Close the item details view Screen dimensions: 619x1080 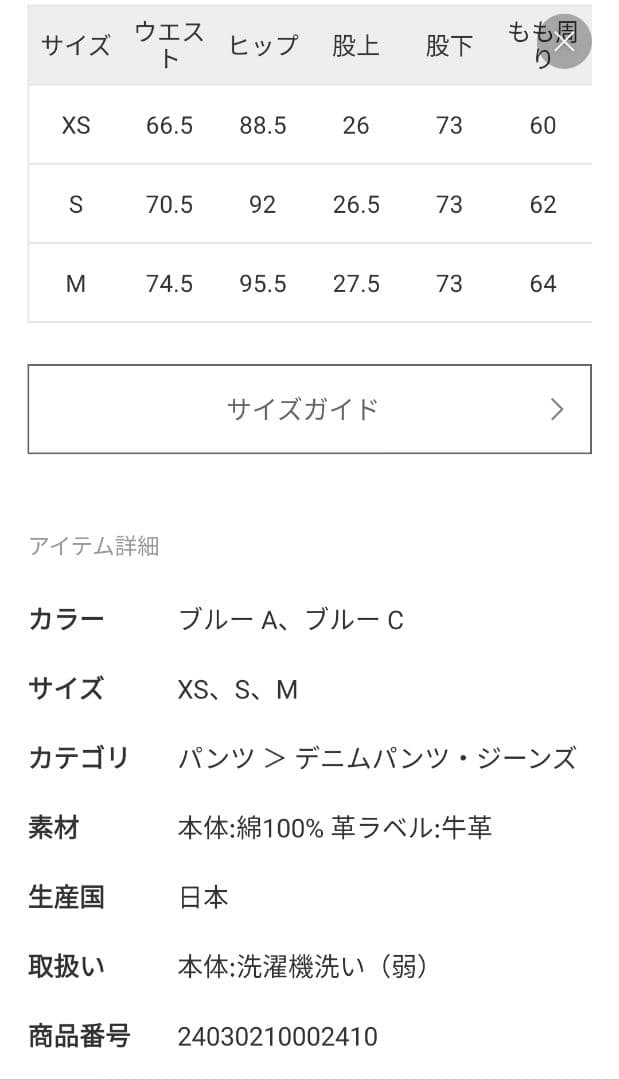coord(565,42)
